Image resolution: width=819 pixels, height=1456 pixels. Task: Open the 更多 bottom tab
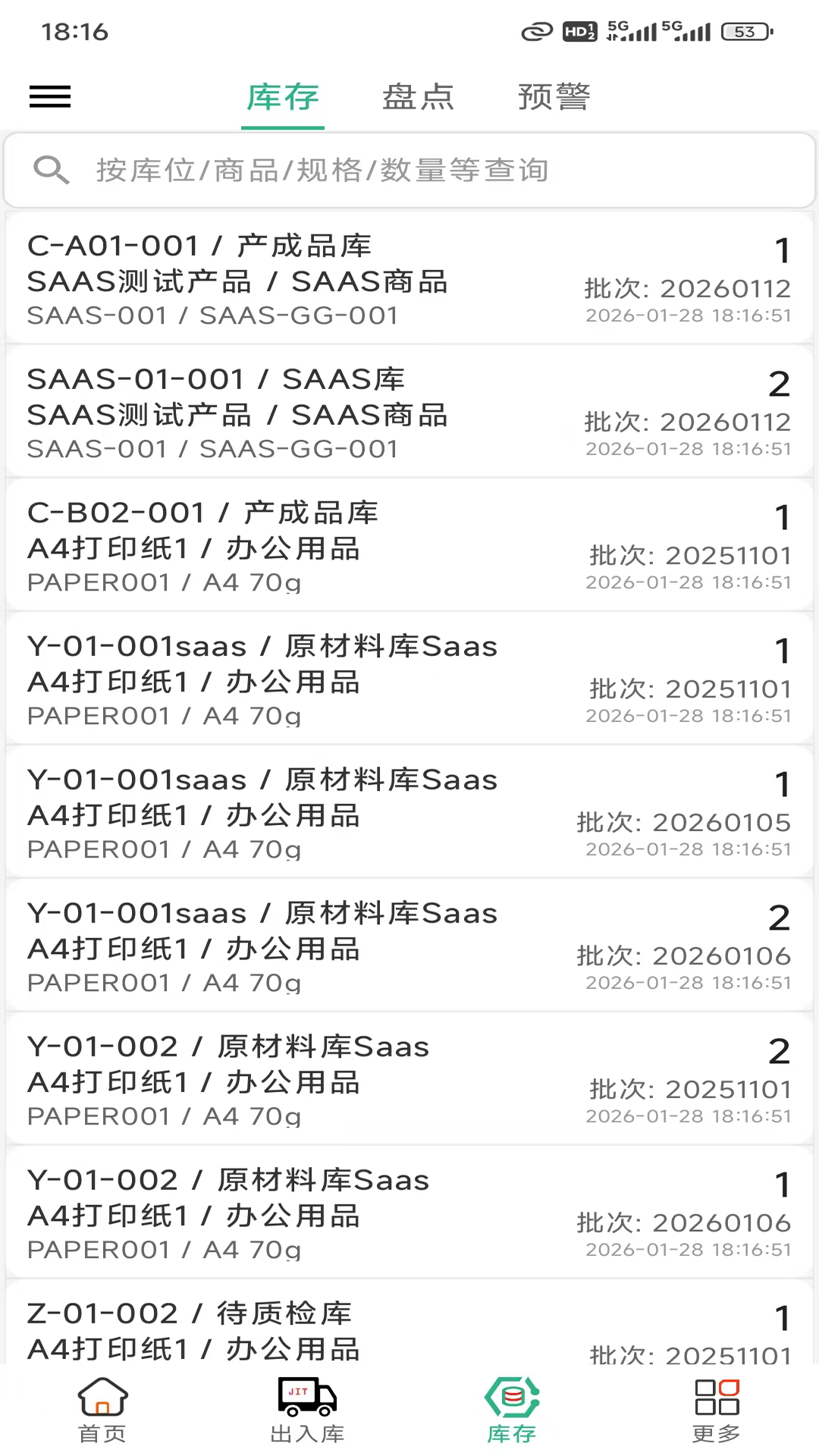(x=717, y=1410)
